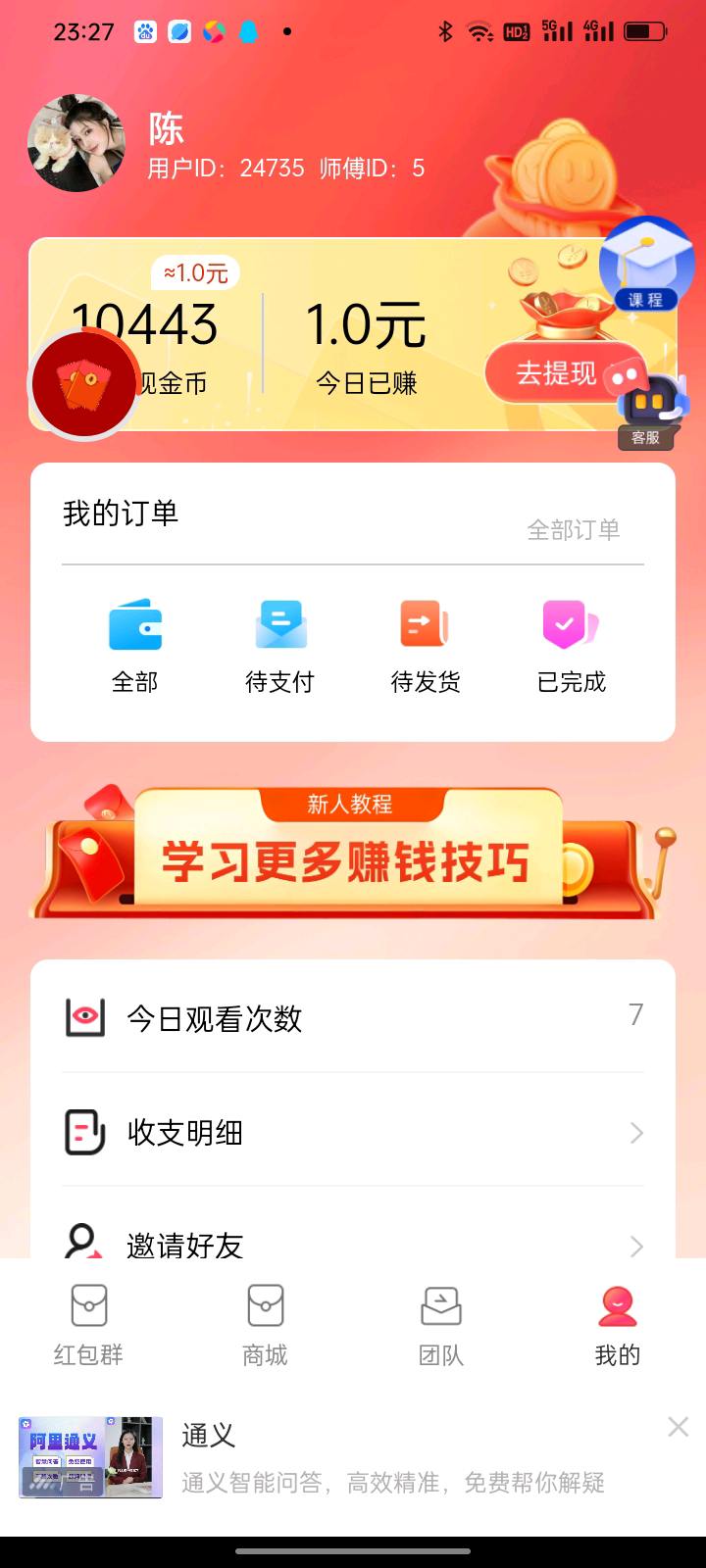Open the profile avatar photo
706x1568 pixels.
point(76,143)
